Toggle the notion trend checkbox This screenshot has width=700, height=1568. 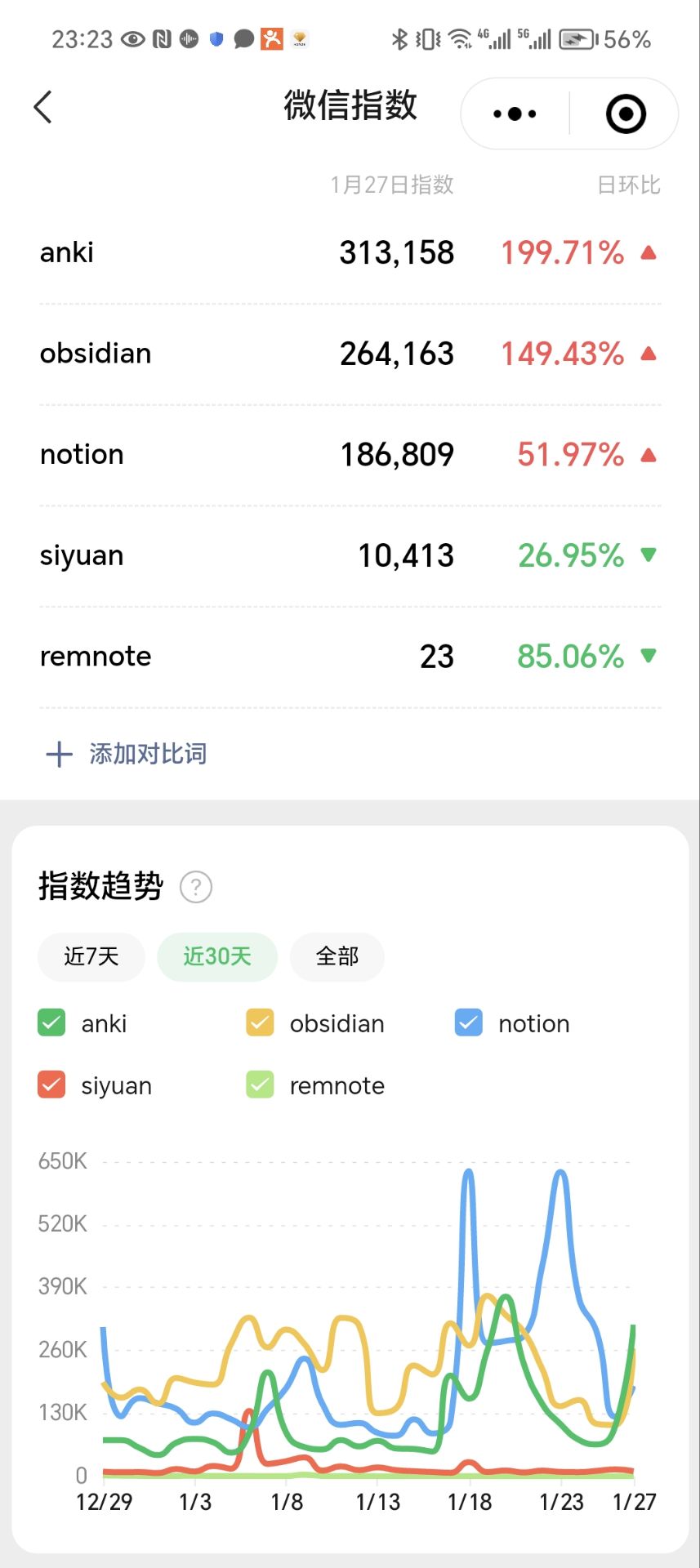468,1023
